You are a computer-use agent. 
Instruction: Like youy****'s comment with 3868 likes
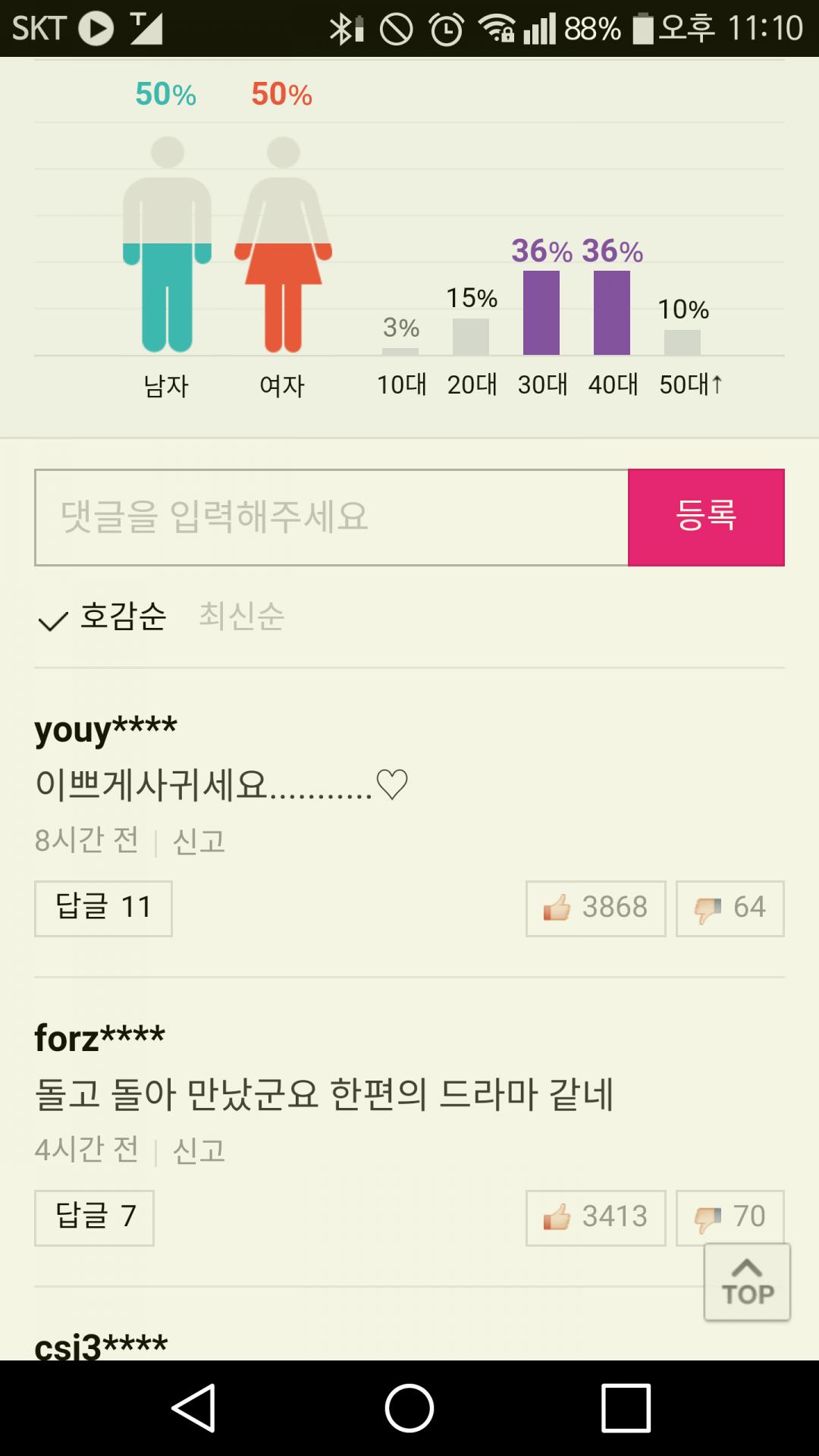(595, 908)
